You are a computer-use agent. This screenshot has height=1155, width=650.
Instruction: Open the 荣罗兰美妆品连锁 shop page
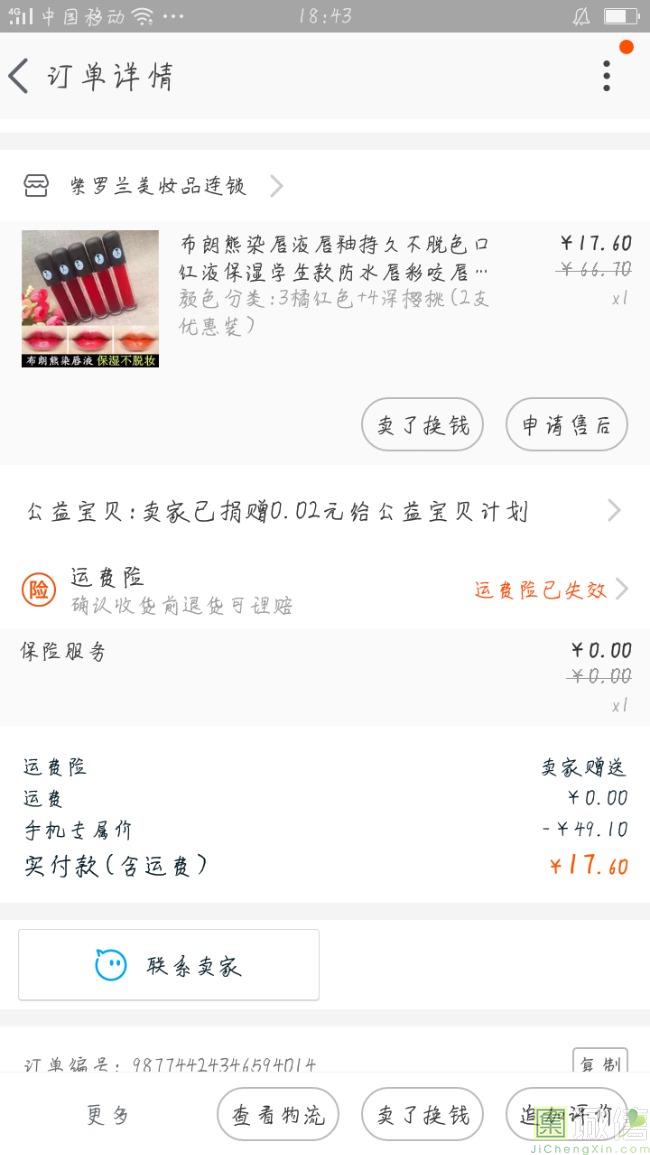tap(160, 186)
